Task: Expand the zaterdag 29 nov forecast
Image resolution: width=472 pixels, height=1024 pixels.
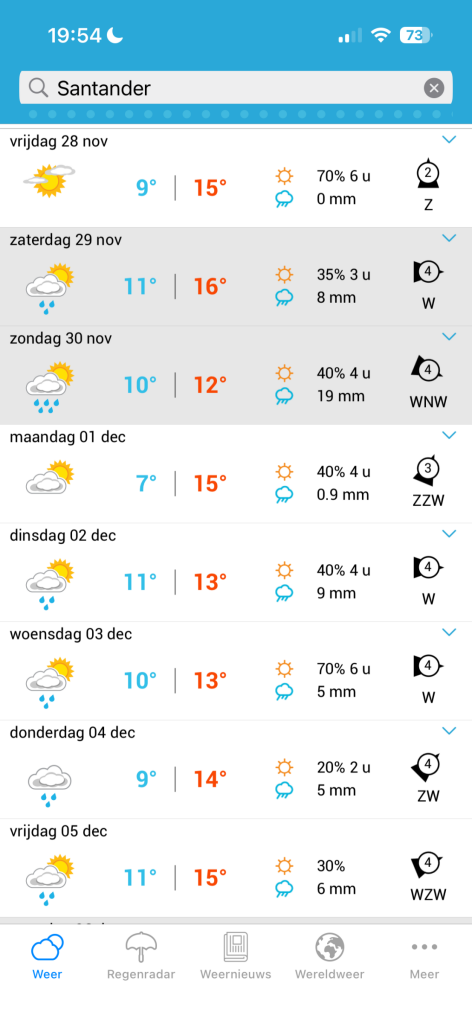Action: (x=448, y=238)
